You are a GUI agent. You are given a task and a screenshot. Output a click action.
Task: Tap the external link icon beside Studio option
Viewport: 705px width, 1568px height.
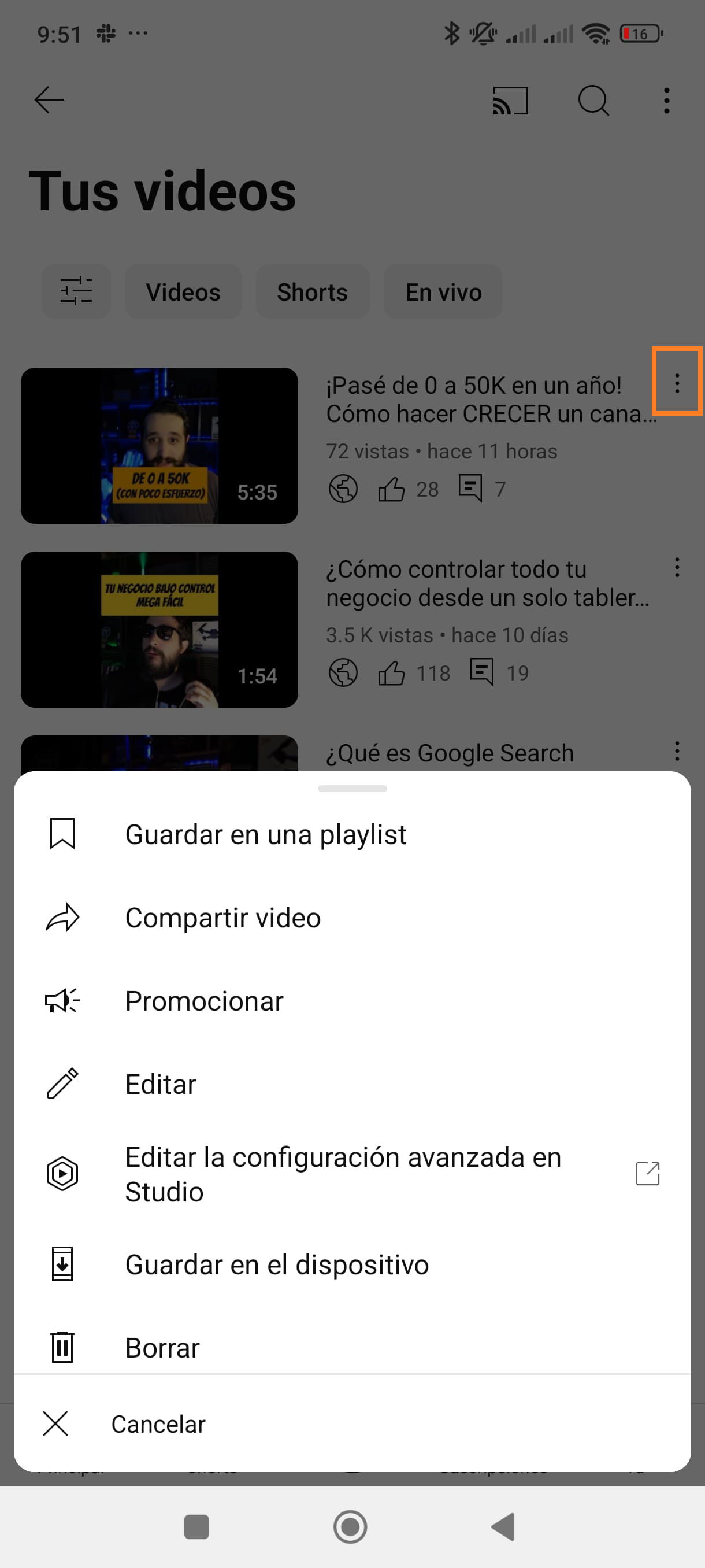pos(648,1173)
